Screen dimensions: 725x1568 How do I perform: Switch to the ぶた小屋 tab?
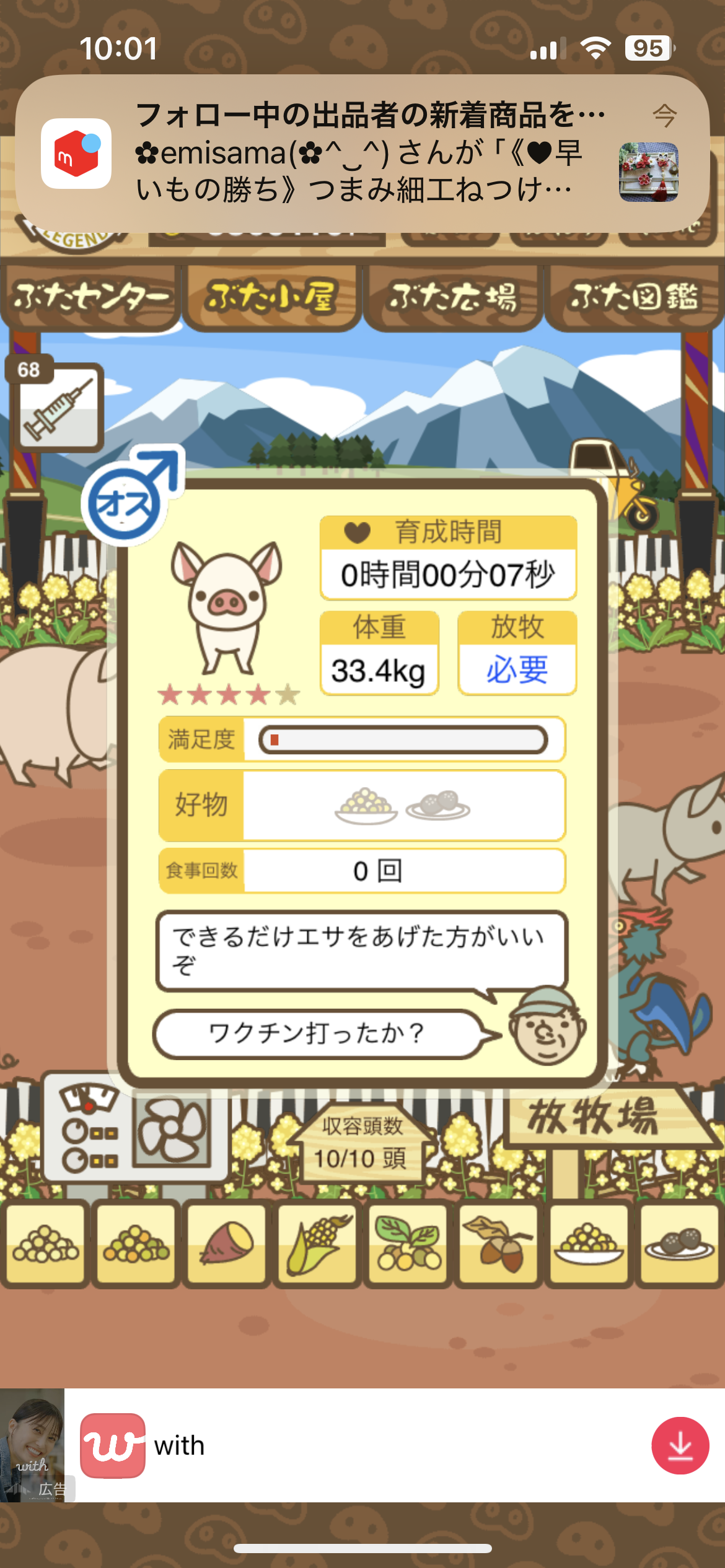[x=271, y=297]
